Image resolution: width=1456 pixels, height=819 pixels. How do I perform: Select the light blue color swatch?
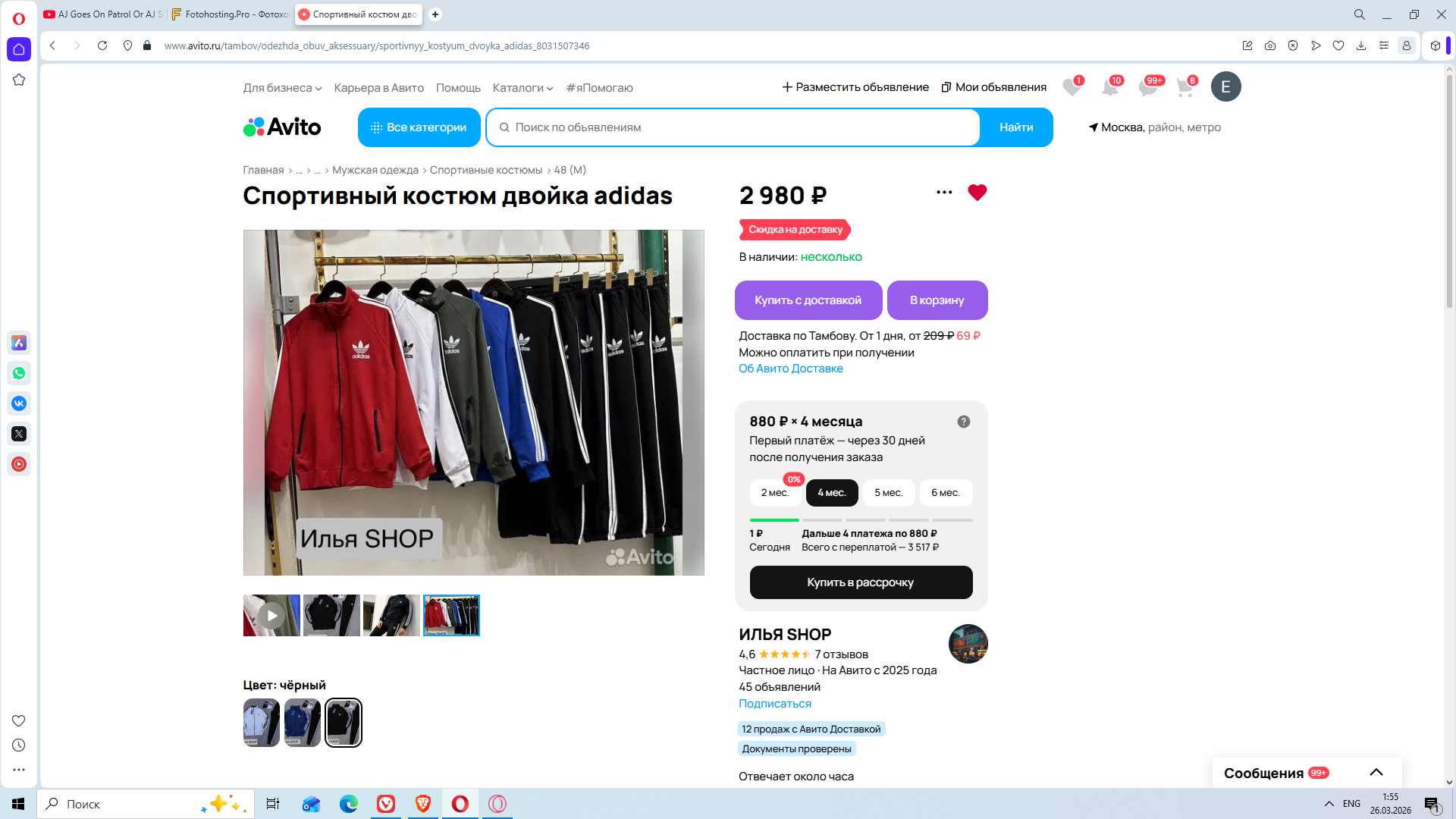point(261,723)
